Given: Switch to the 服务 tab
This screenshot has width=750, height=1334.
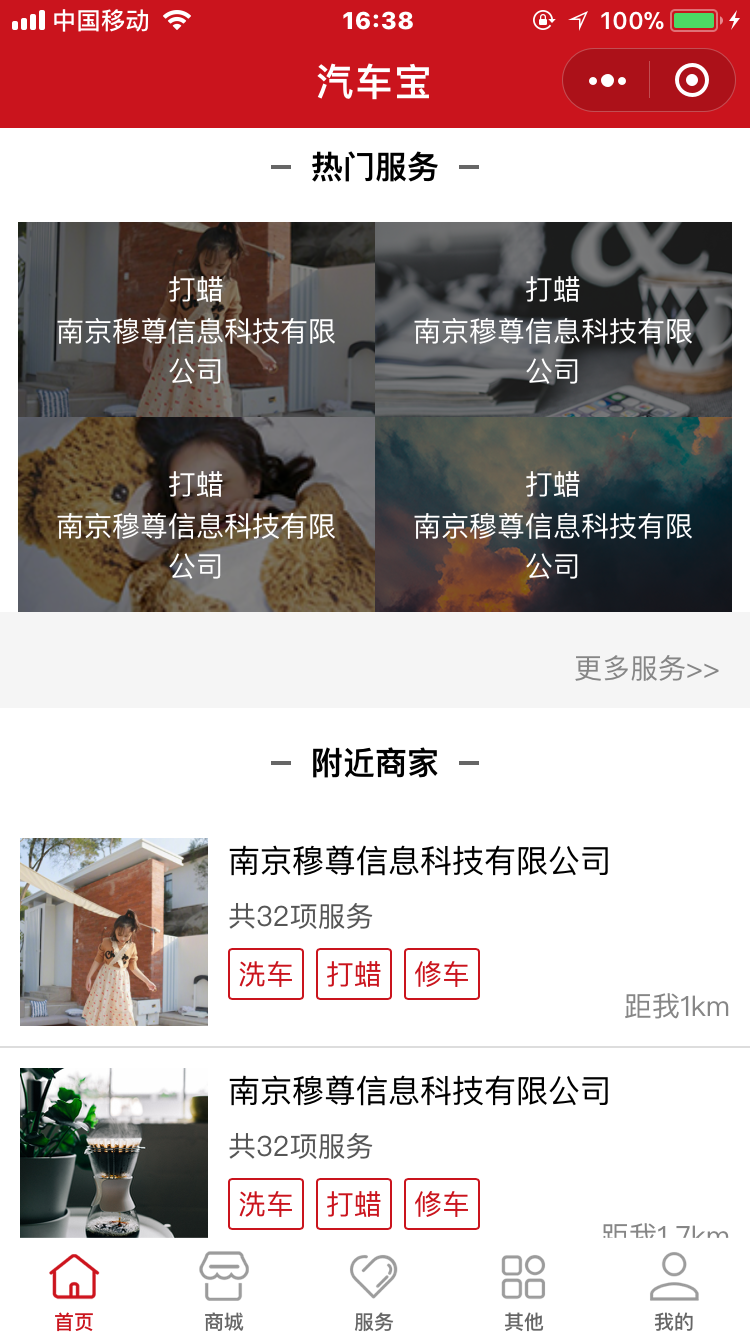Looking at the screenshot, I should point(374,1292).
